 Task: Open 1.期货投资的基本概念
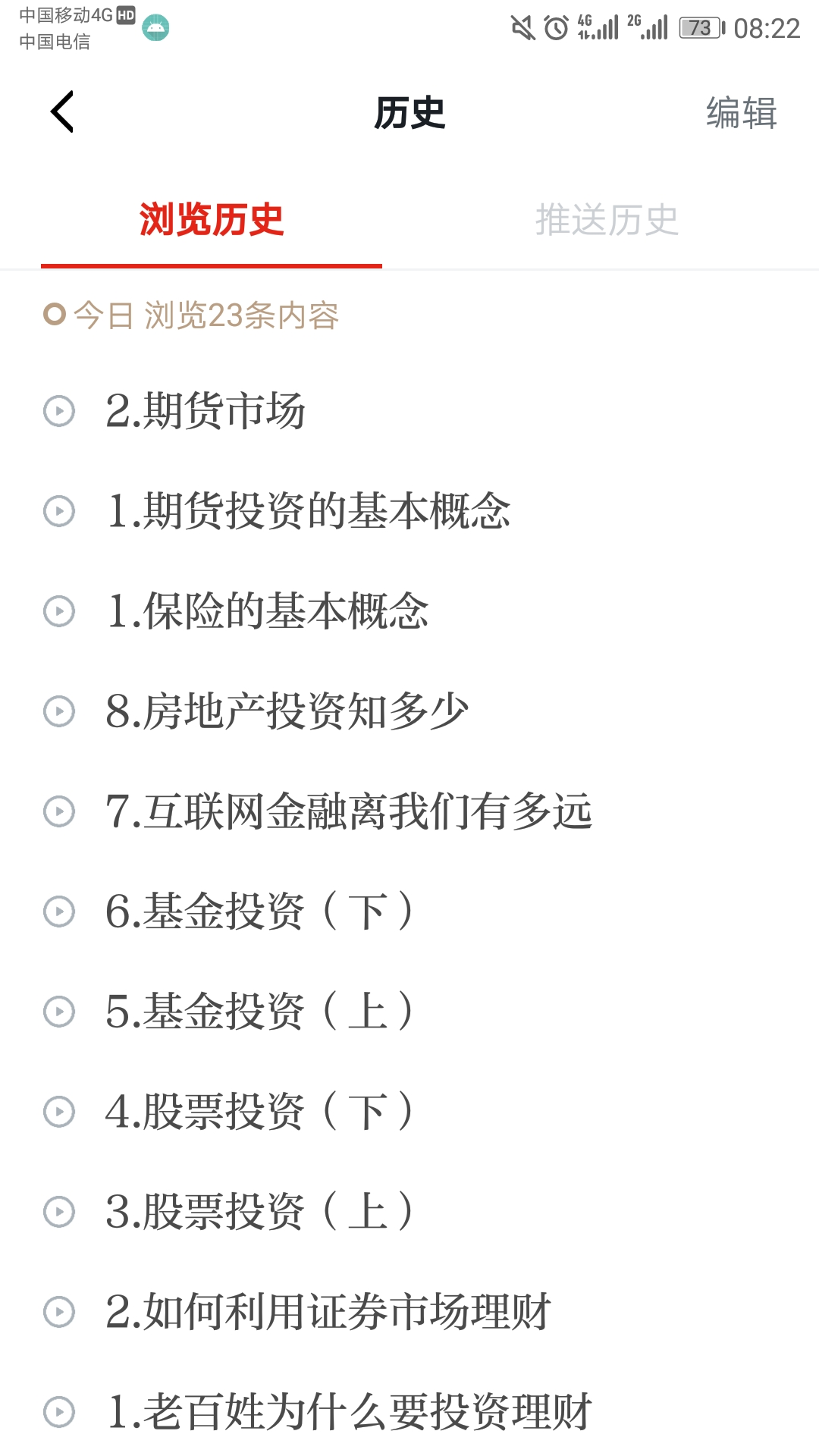coord(308,511)
